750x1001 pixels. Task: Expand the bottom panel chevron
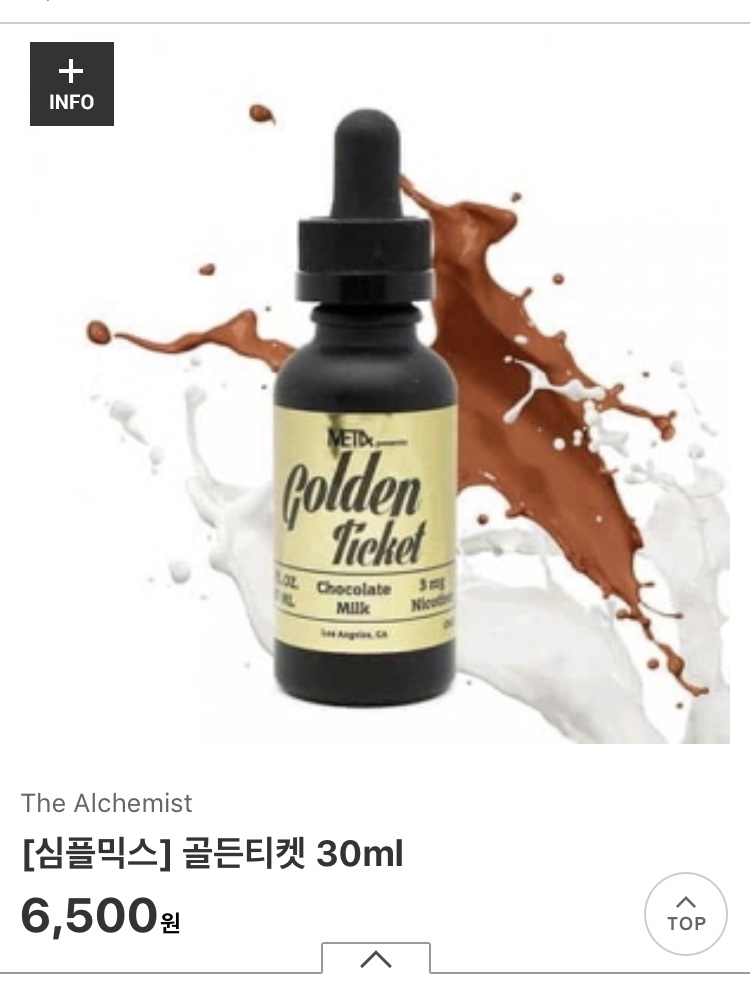[376, 959]
